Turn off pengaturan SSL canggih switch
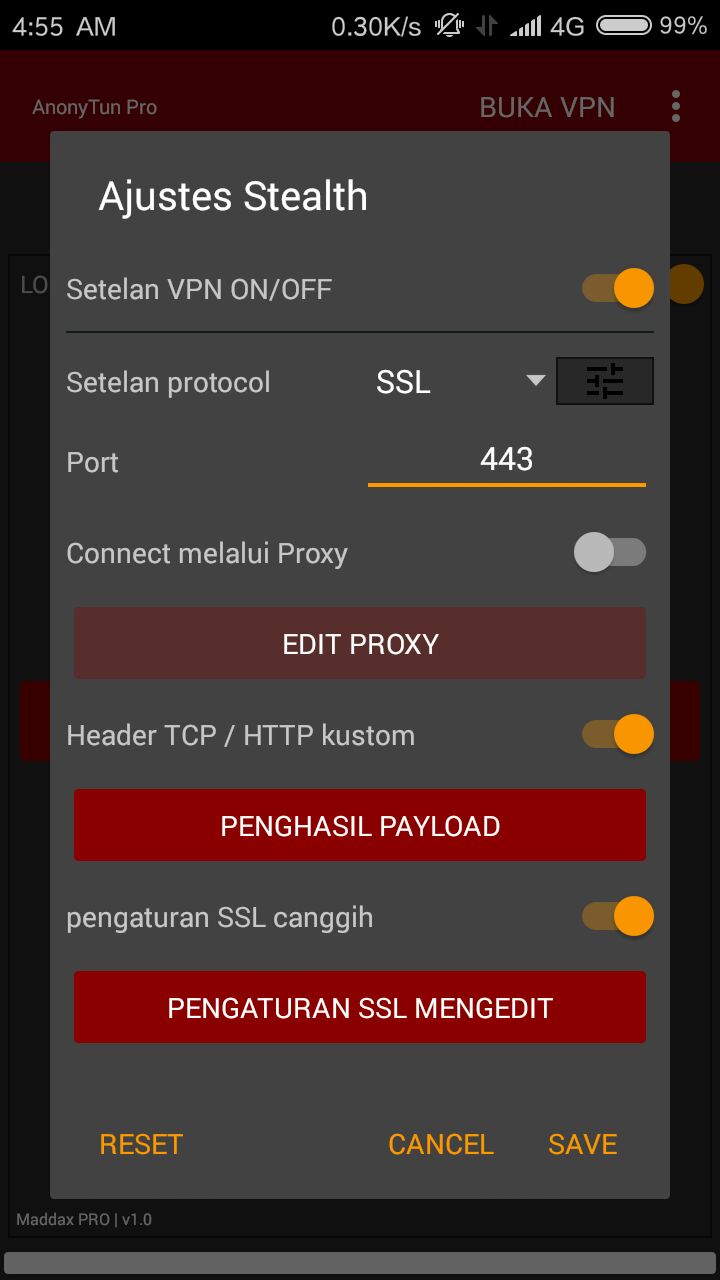Viewport: 720px width, 1280px height. (617, 916)
